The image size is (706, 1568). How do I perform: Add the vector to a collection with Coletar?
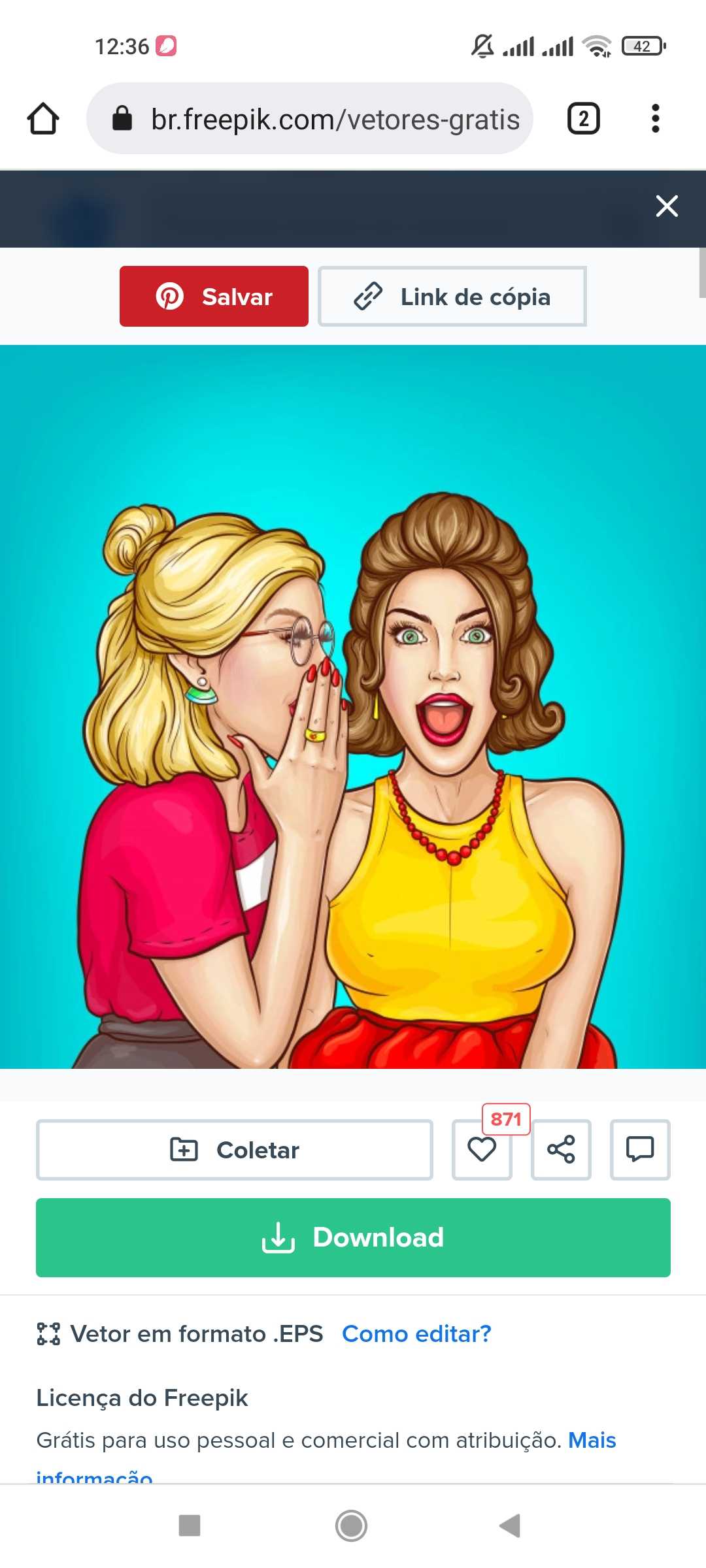[235, 1150]
